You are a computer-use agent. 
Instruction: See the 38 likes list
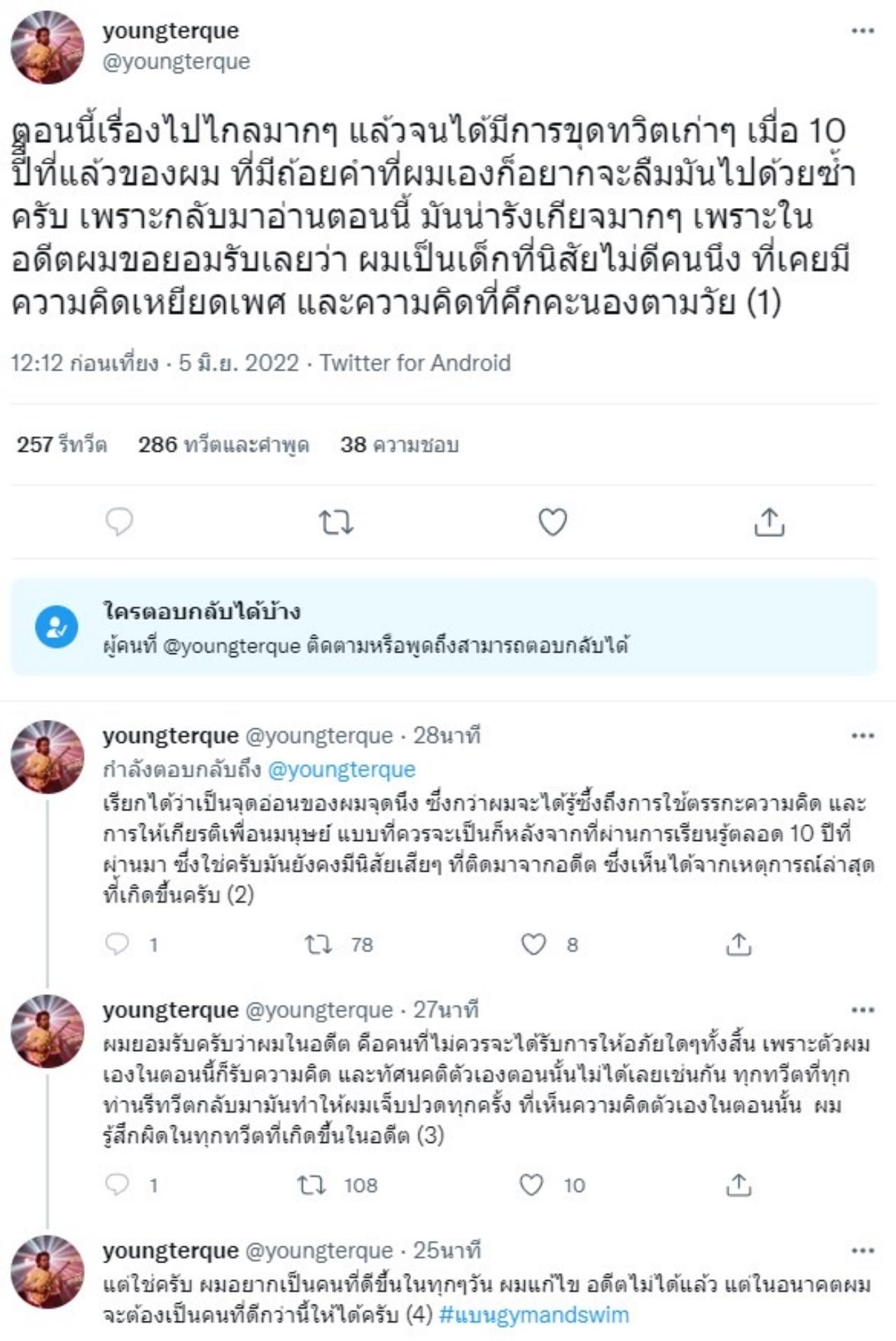[399, 445]
